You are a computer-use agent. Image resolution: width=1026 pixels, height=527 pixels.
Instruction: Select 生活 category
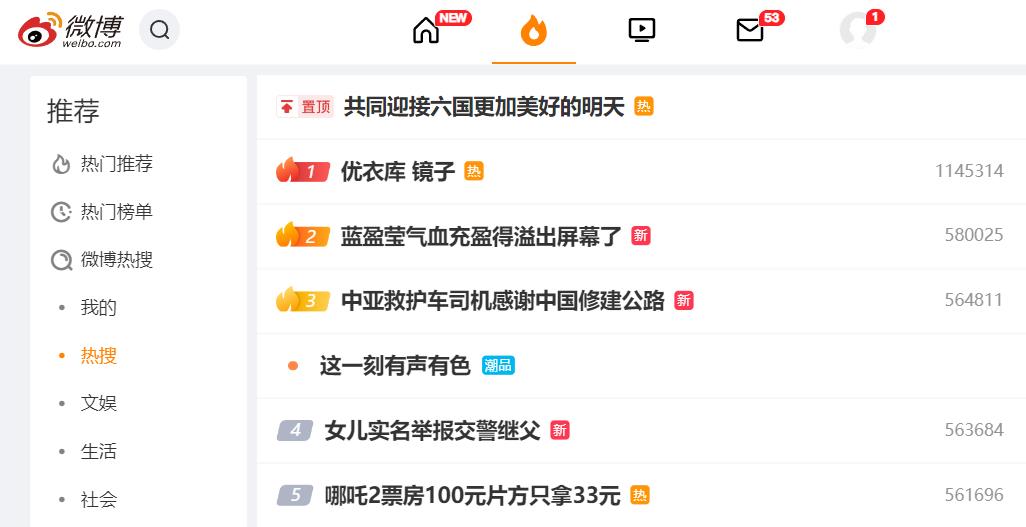[99, 451]
